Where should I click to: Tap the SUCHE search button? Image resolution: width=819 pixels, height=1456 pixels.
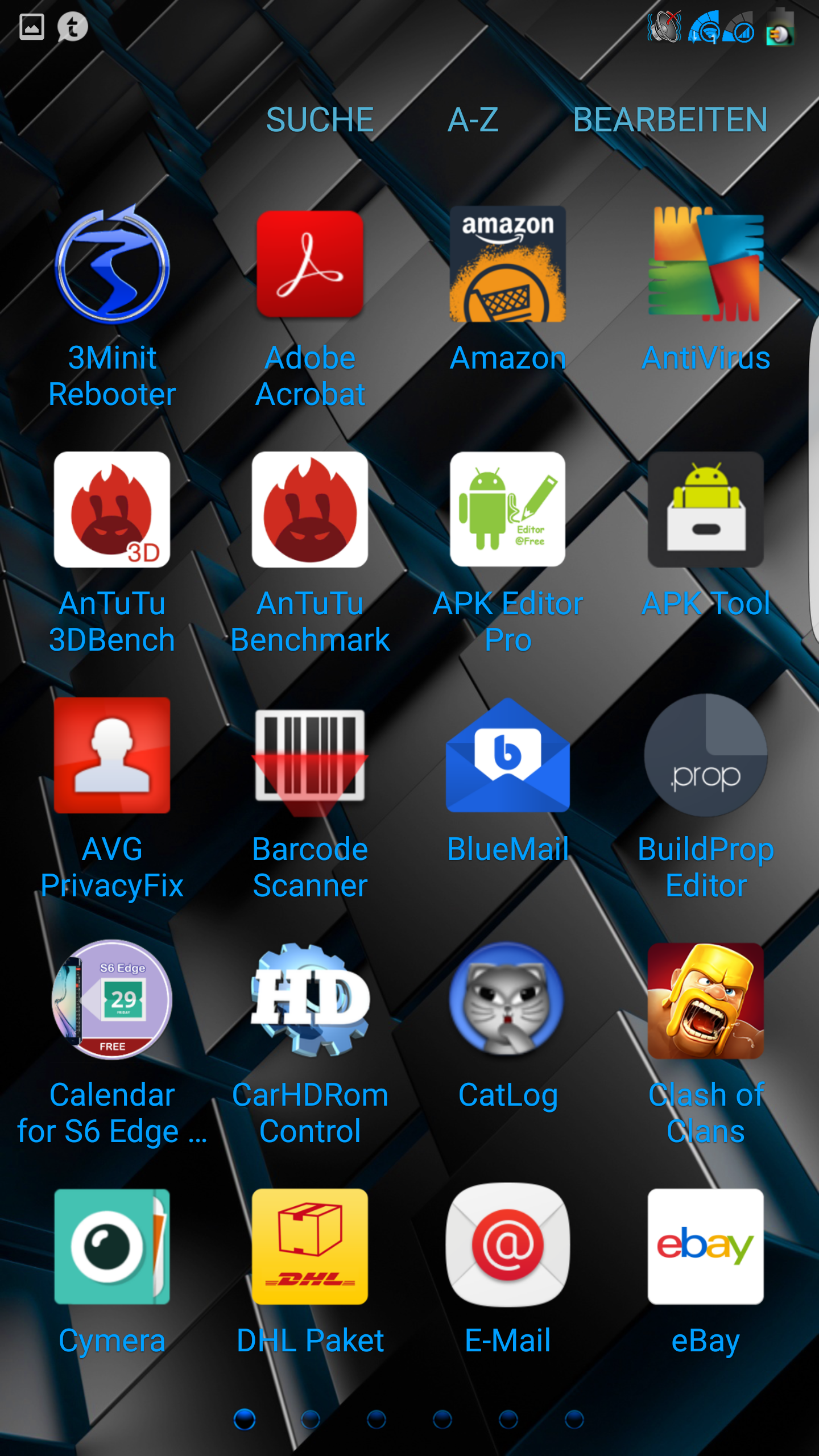(x=320, y=120)
